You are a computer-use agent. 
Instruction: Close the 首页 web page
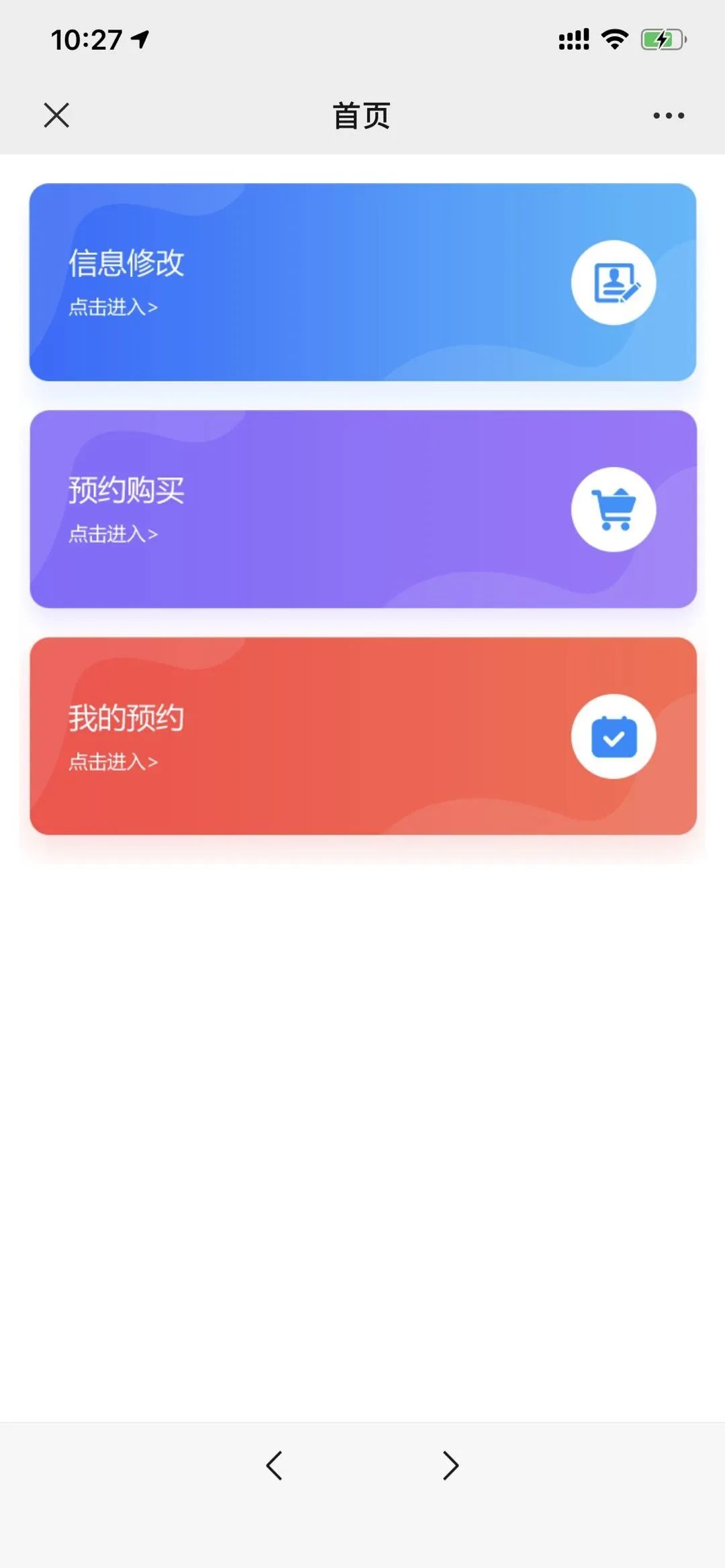[56, 115]
